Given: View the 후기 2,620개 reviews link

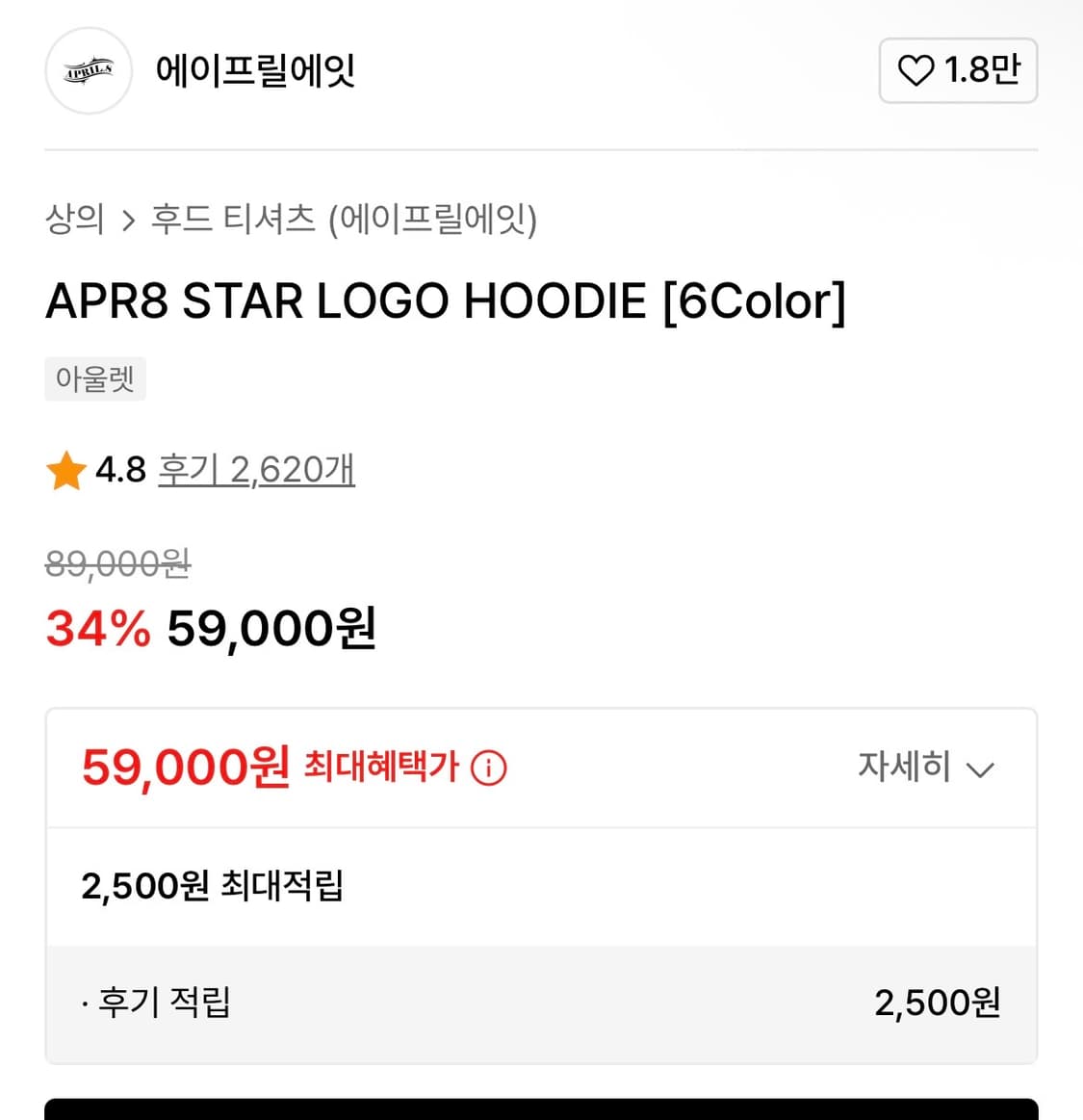Looking at the screenshot, I should click(255, 470).
